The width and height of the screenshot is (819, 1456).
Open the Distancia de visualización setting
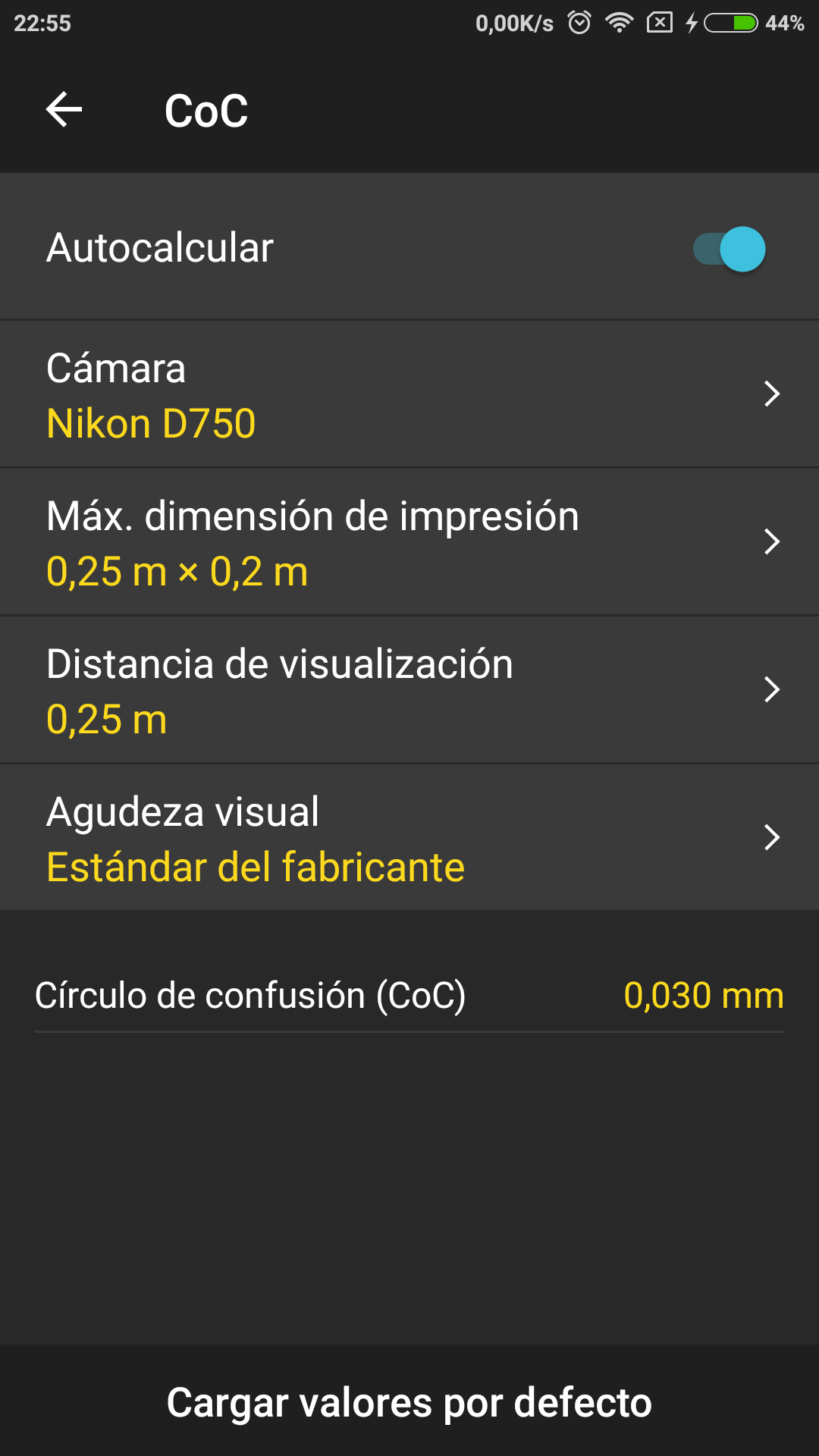point(409,690)
